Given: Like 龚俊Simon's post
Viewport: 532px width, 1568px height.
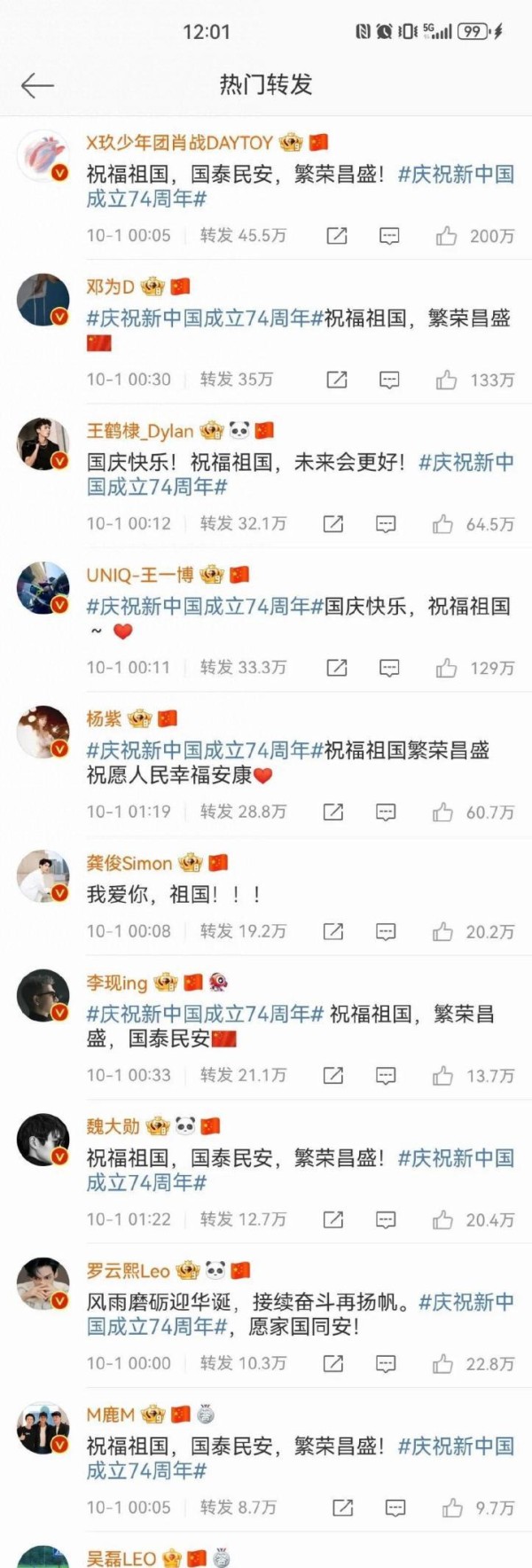Looking at the screenshot, I should (x=442, y=931).
